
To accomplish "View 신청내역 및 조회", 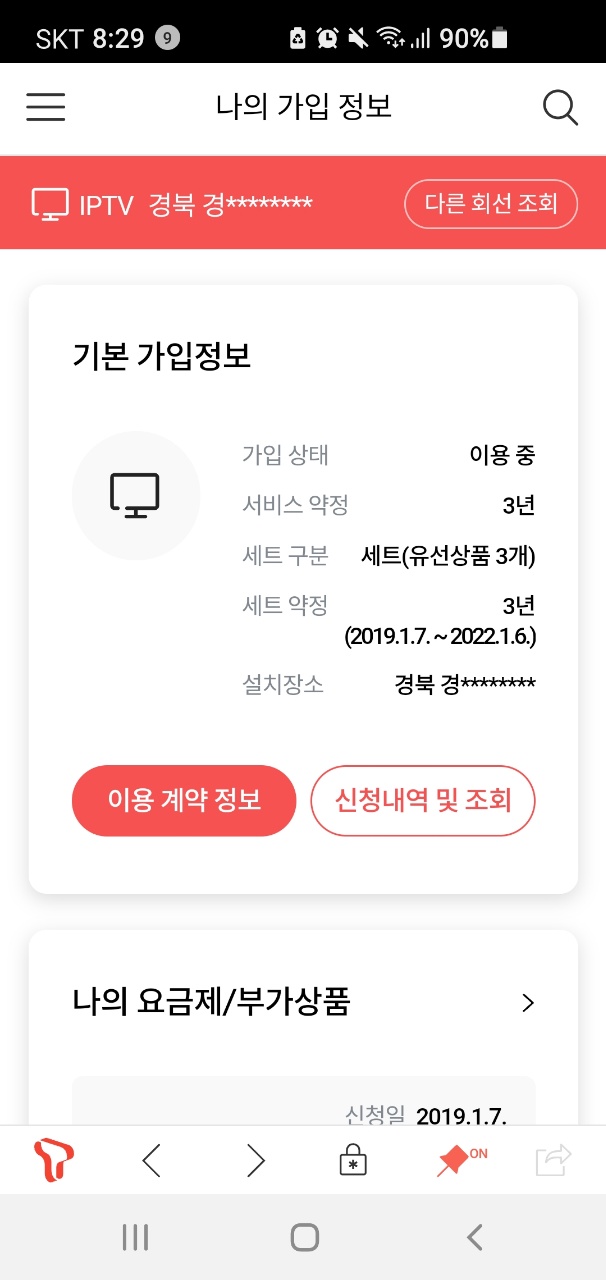I will pos(423,800).
